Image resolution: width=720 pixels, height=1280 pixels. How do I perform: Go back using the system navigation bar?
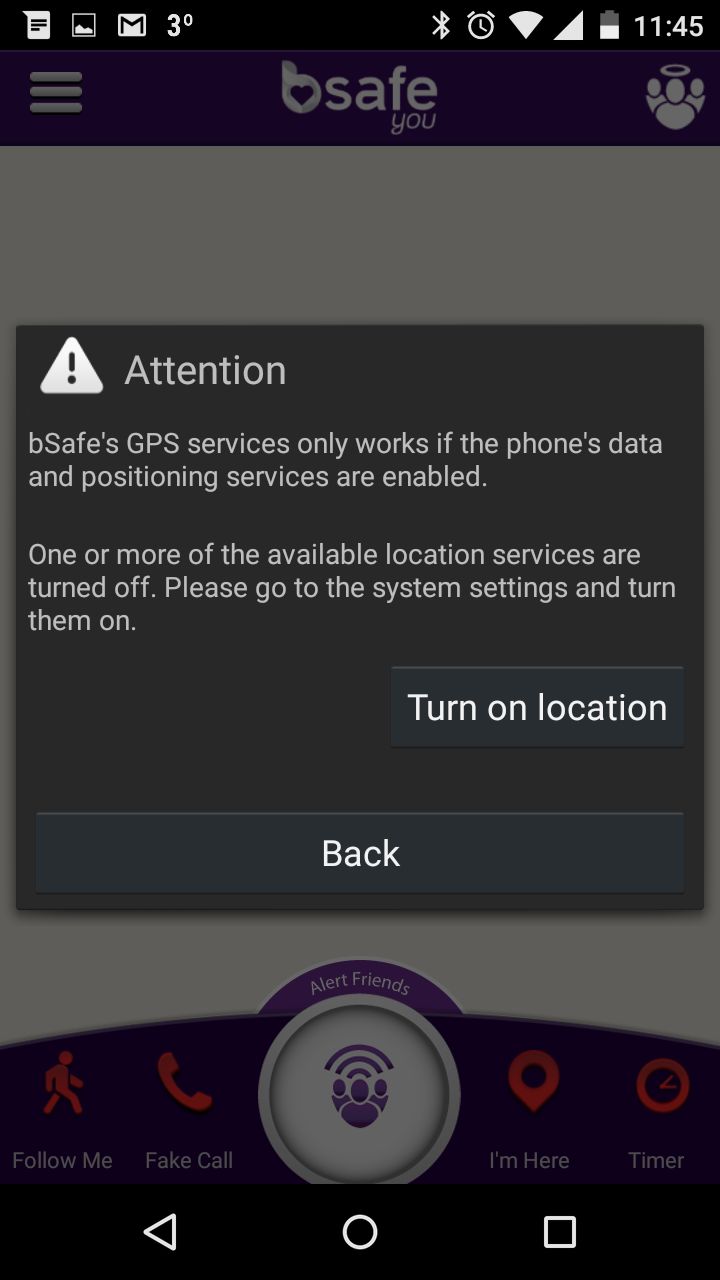(160, 1232)
